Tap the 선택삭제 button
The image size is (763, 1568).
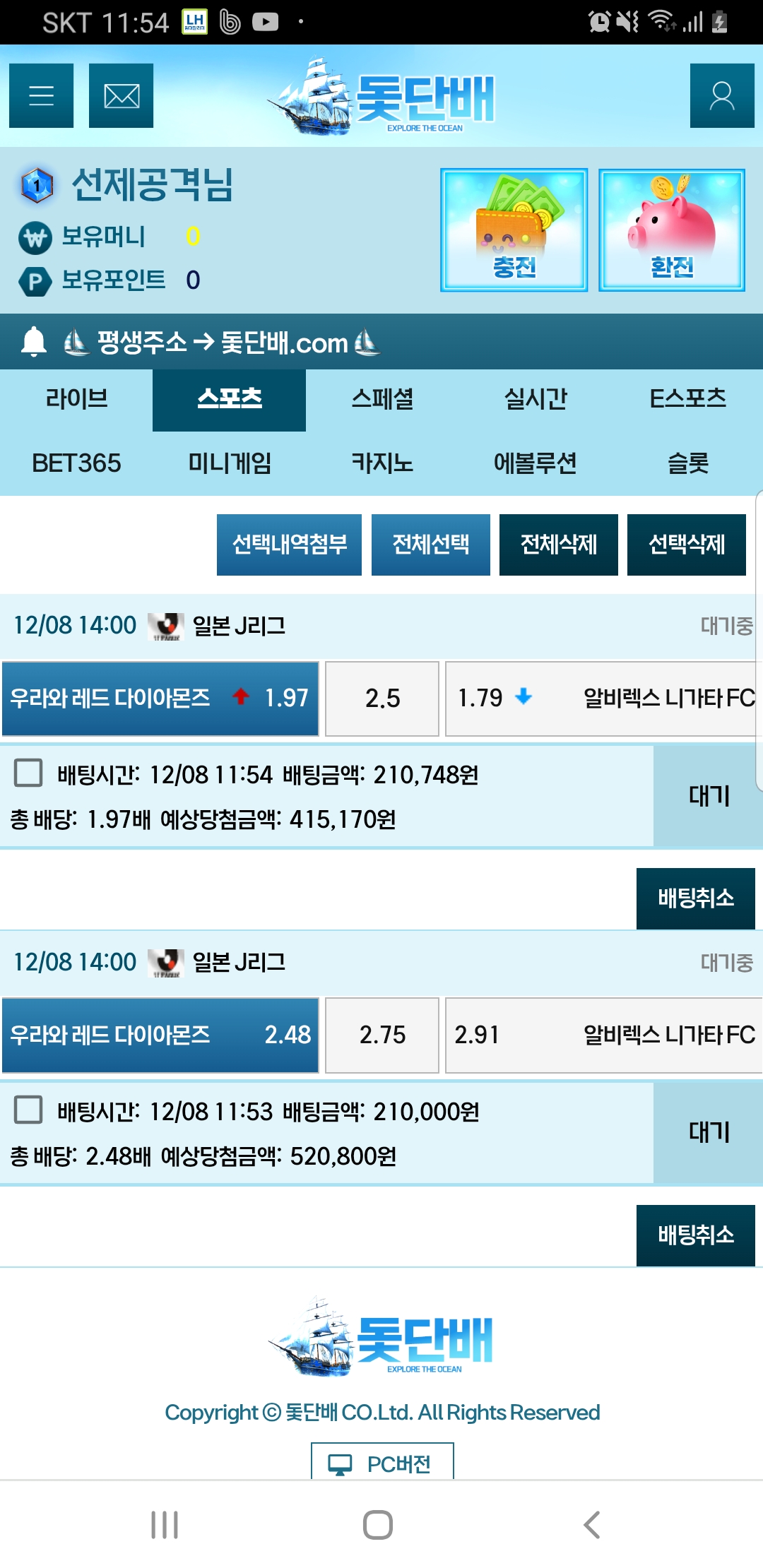pyautogui.click(x=687, y=545)
